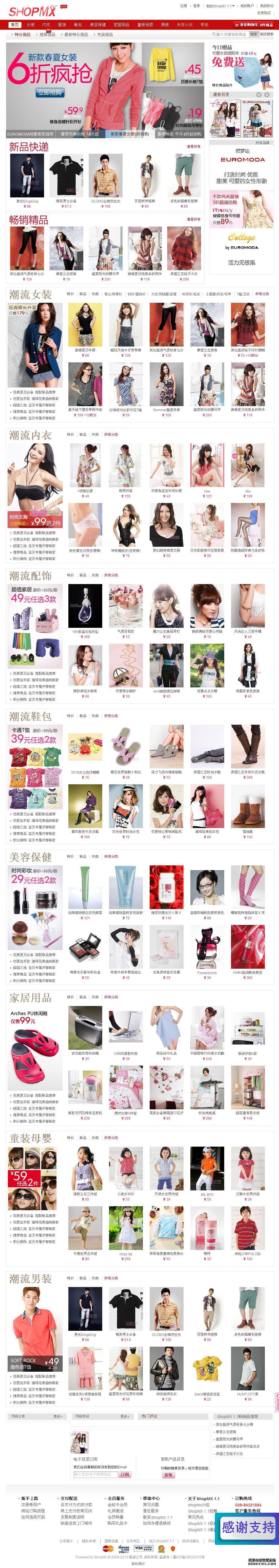This screenshot has height=1568, width=279.
Task: Open 查看所有 link beside 新品快递
Action: coord(193,147)
